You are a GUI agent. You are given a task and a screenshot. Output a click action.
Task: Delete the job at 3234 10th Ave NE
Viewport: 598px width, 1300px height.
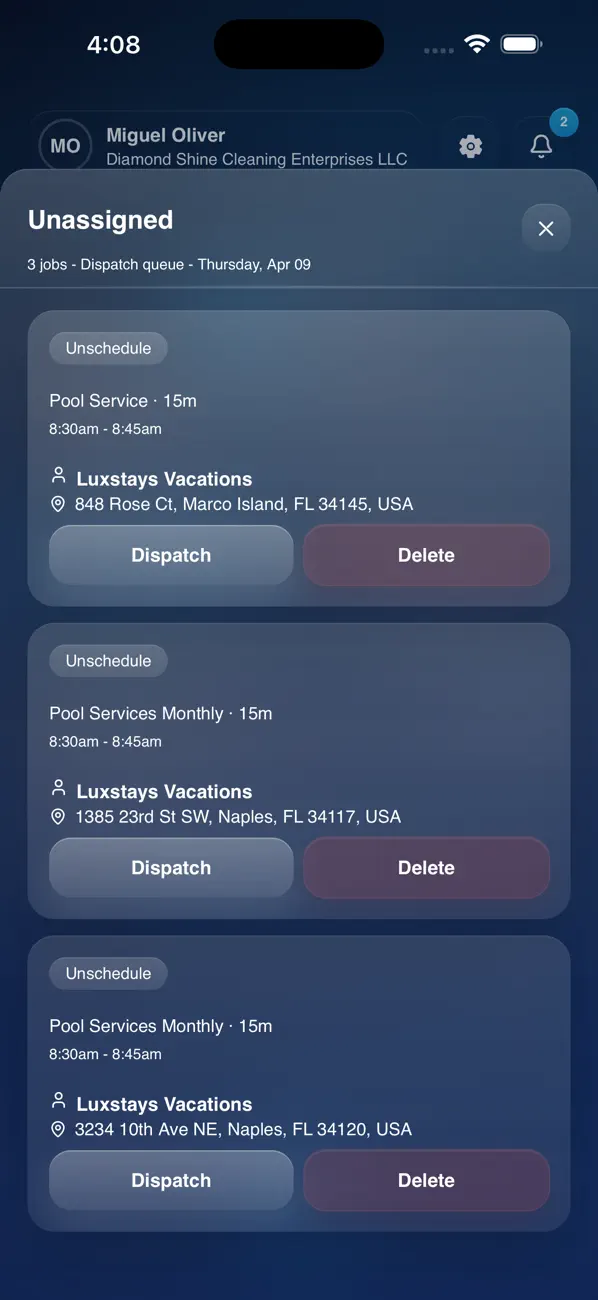click(x=426, y=1180)
